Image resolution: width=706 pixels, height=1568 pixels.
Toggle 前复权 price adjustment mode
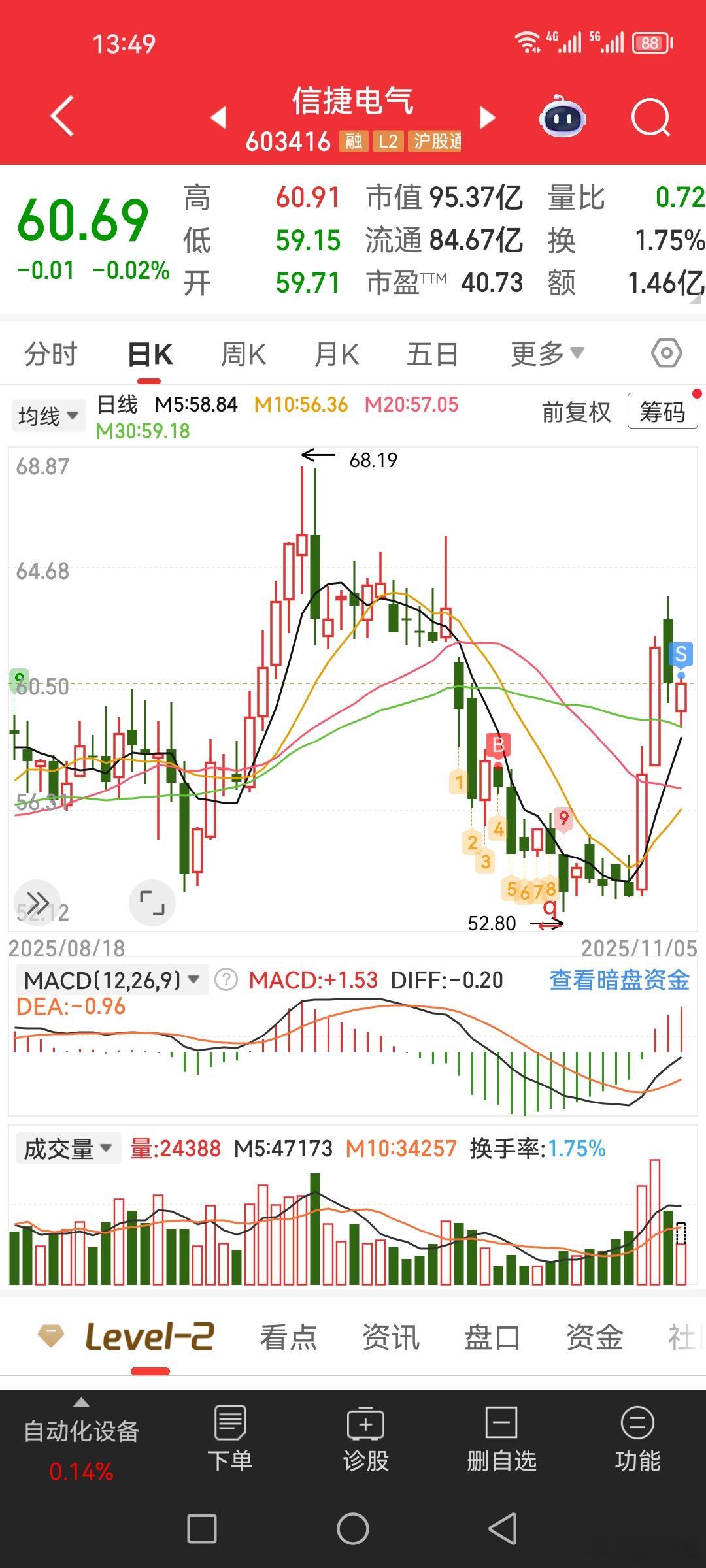point(577,412)
